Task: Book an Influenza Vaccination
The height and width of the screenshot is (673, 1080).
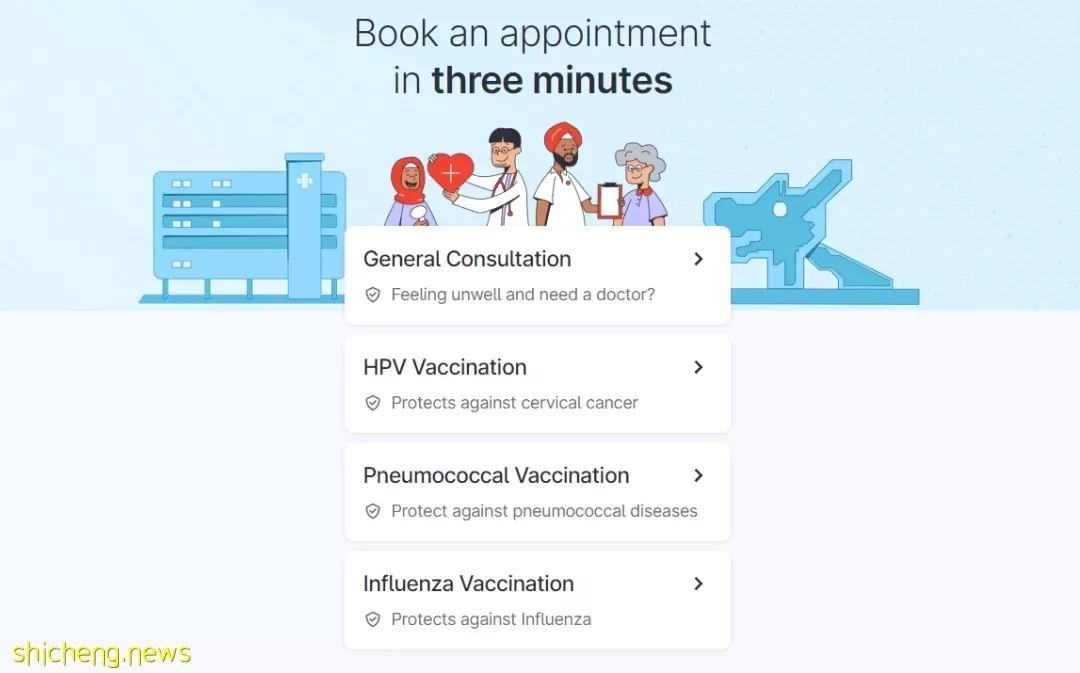Action: (x=537, y=599)
